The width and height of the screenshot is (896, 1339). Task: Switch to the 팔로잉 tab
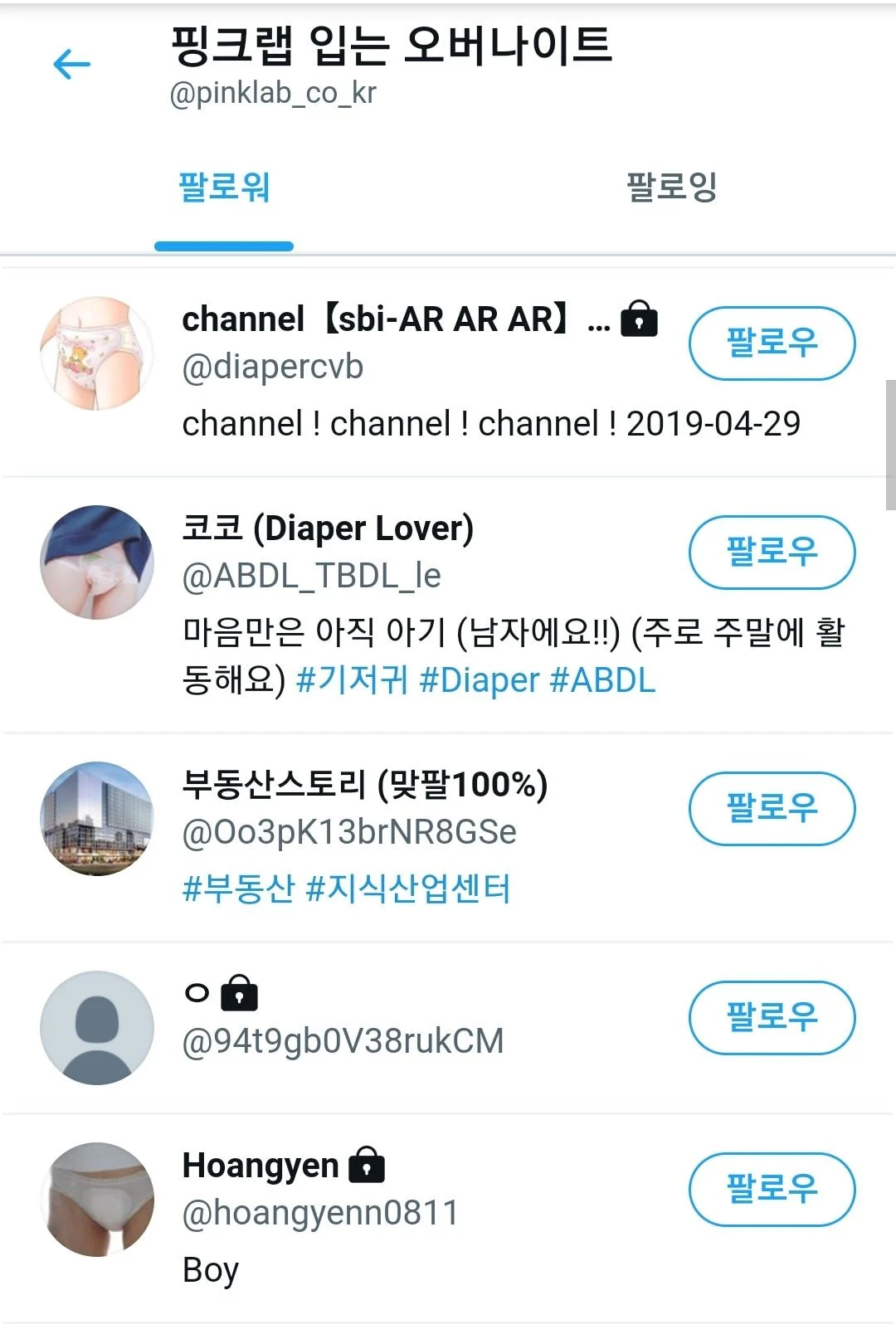(671, 187)
